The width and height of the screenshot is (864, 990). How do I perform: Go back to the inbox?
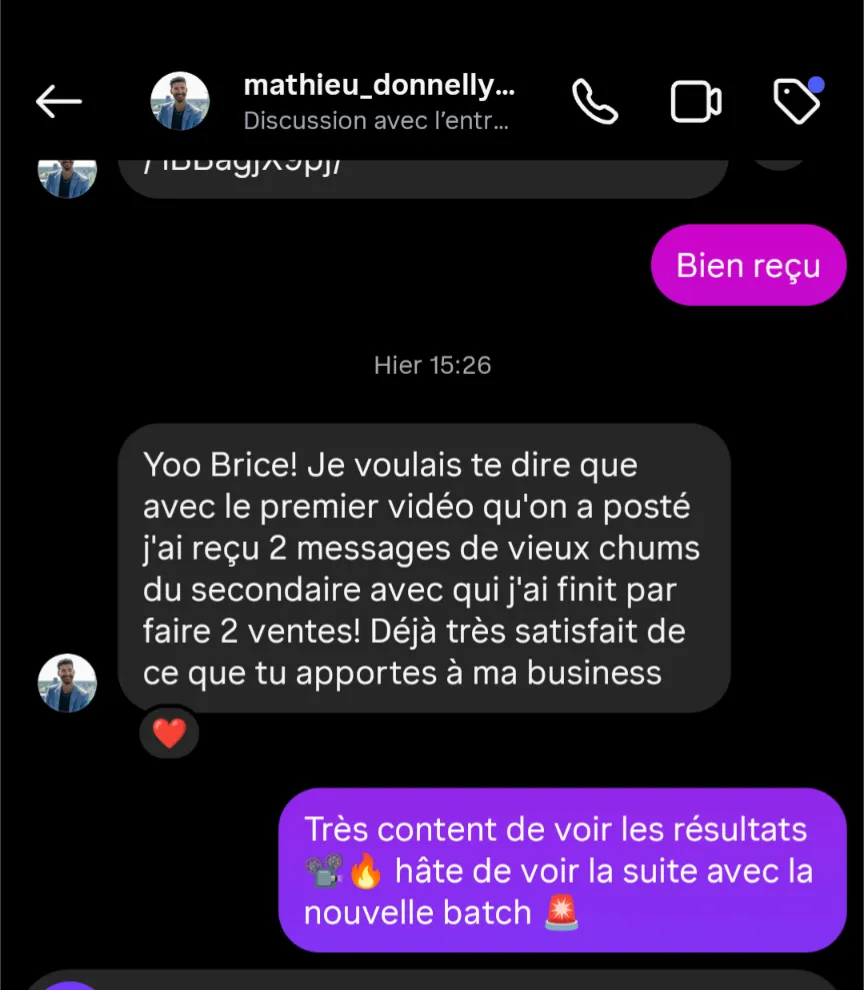click(x=58, y=101)
